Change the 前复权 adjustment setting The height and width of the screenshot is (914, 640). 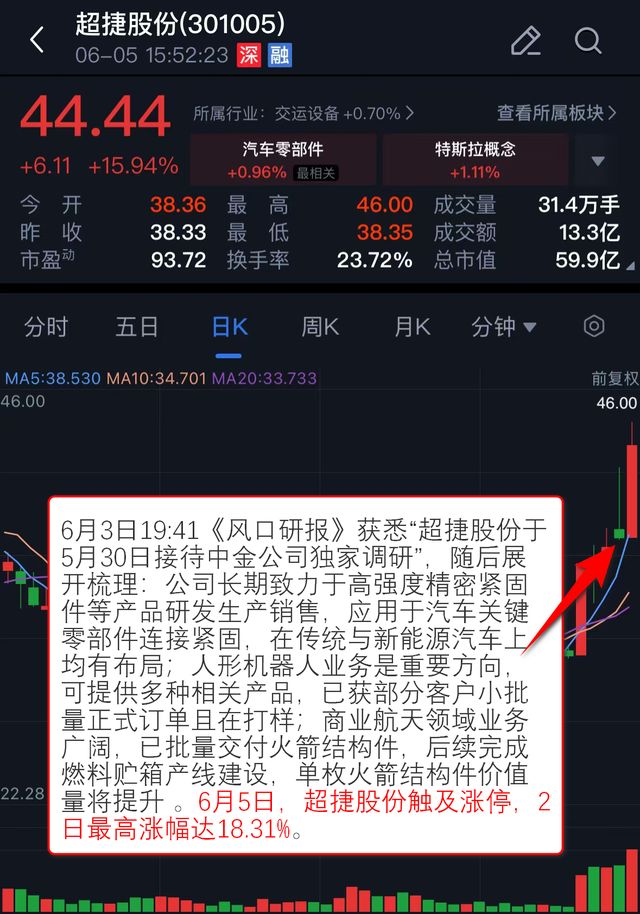pos(613,379)
